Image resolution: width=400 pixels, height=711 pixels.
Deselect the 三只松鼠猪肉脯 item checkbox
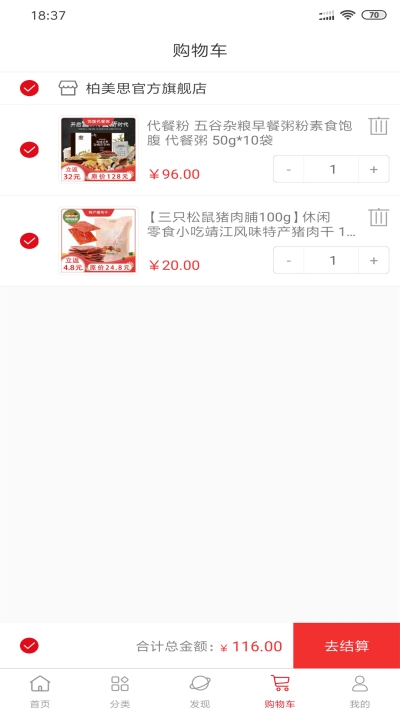coord(29,241)
